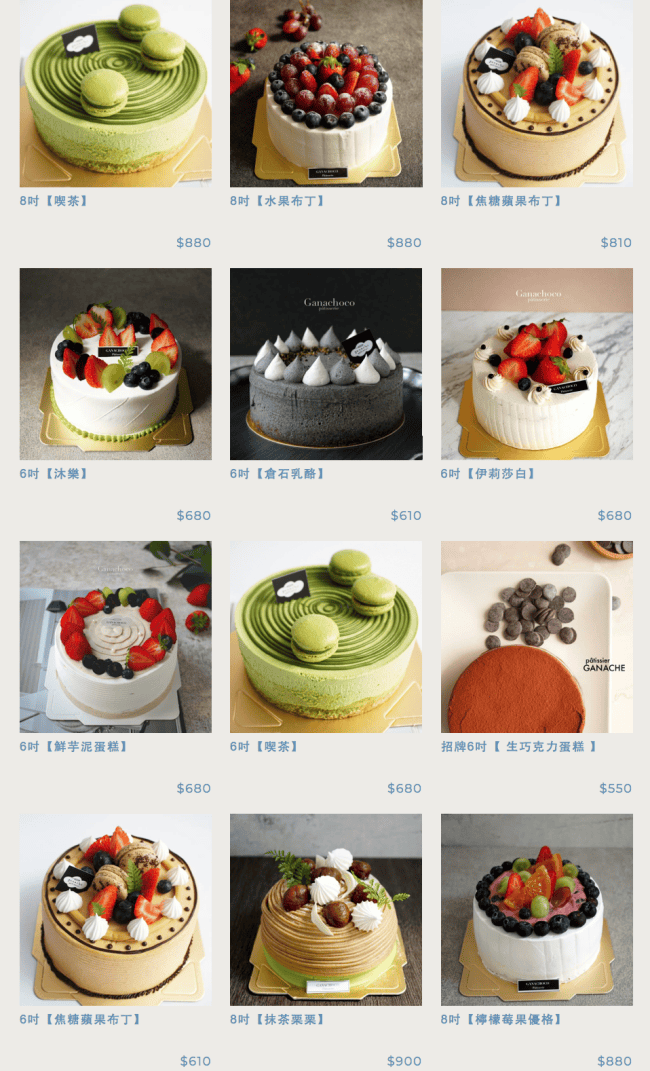
Task: Open the 6吋【鮮芋泥蛋糕】 product
Action: pos(115,637)
